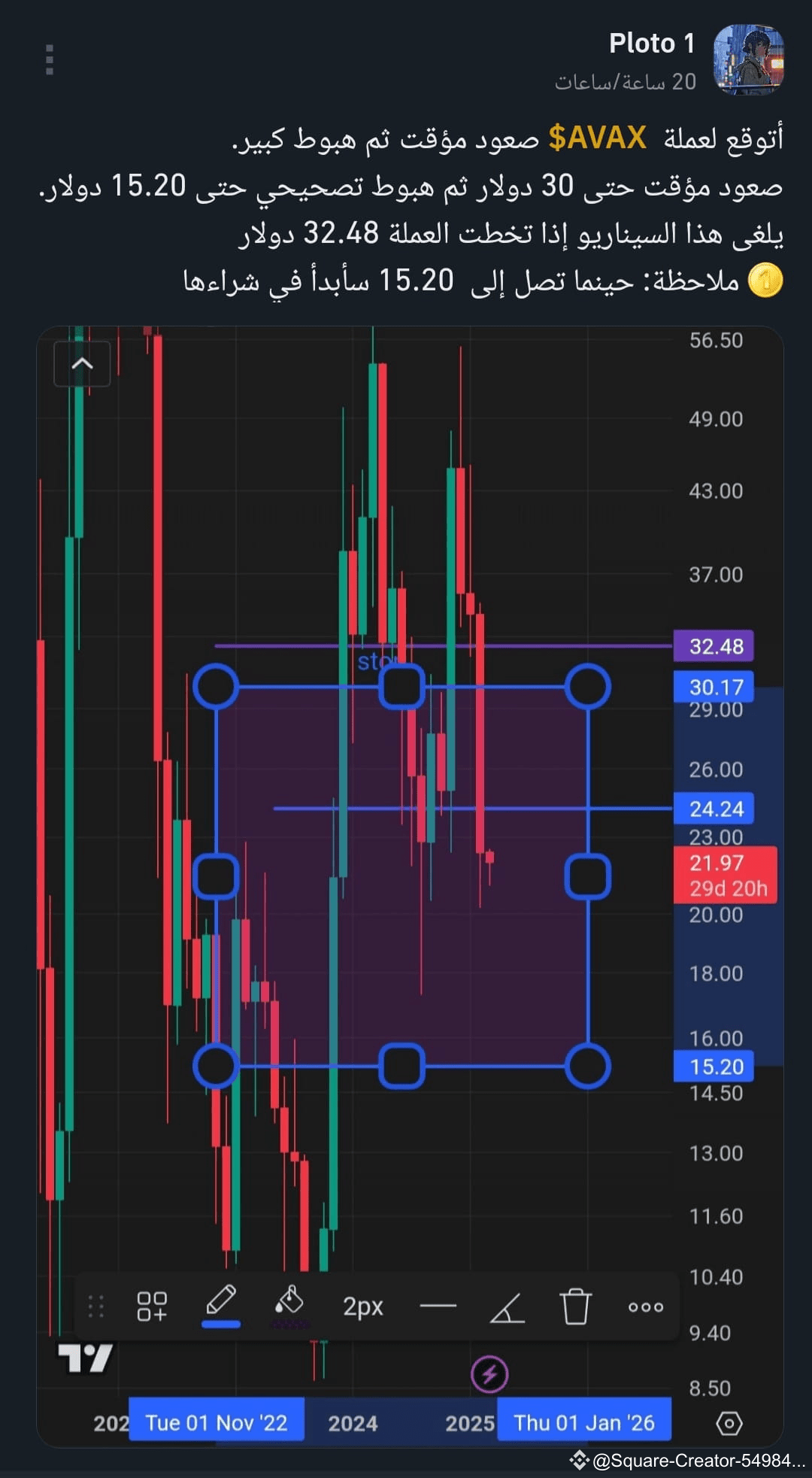Click the Tue 01 Nov '22 date button
The width and height of the screenshot is (812, 1478).
pos(217,1420)
